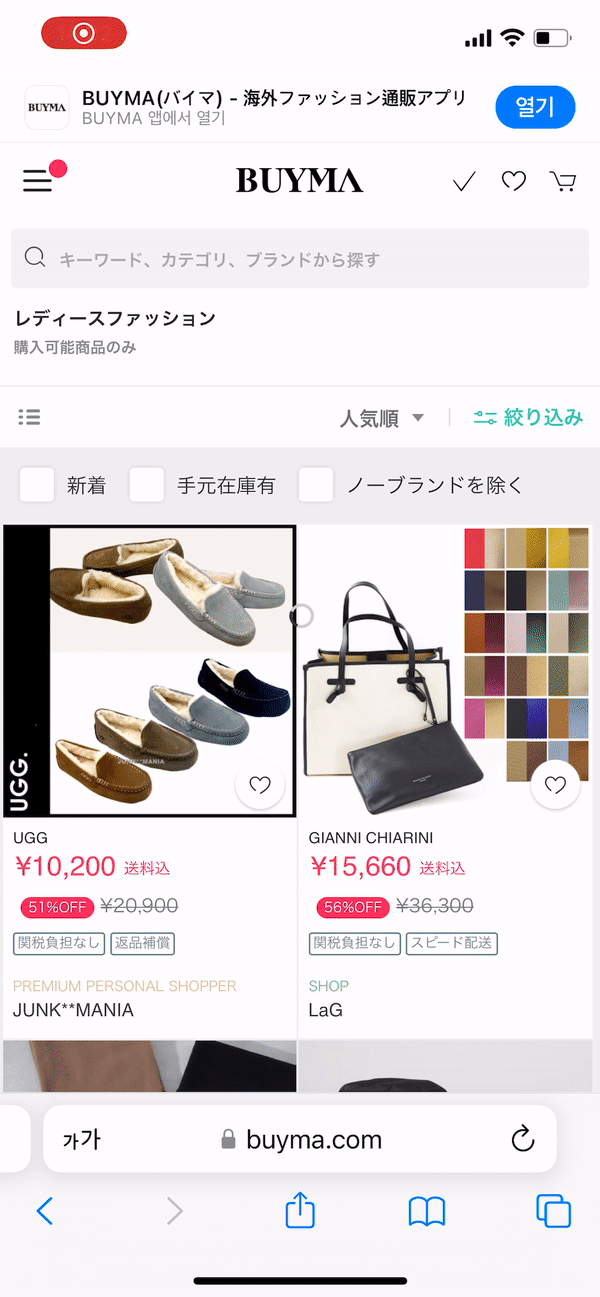
Task: Open Safari bookmarks
Action: [x=427, y=1211]
